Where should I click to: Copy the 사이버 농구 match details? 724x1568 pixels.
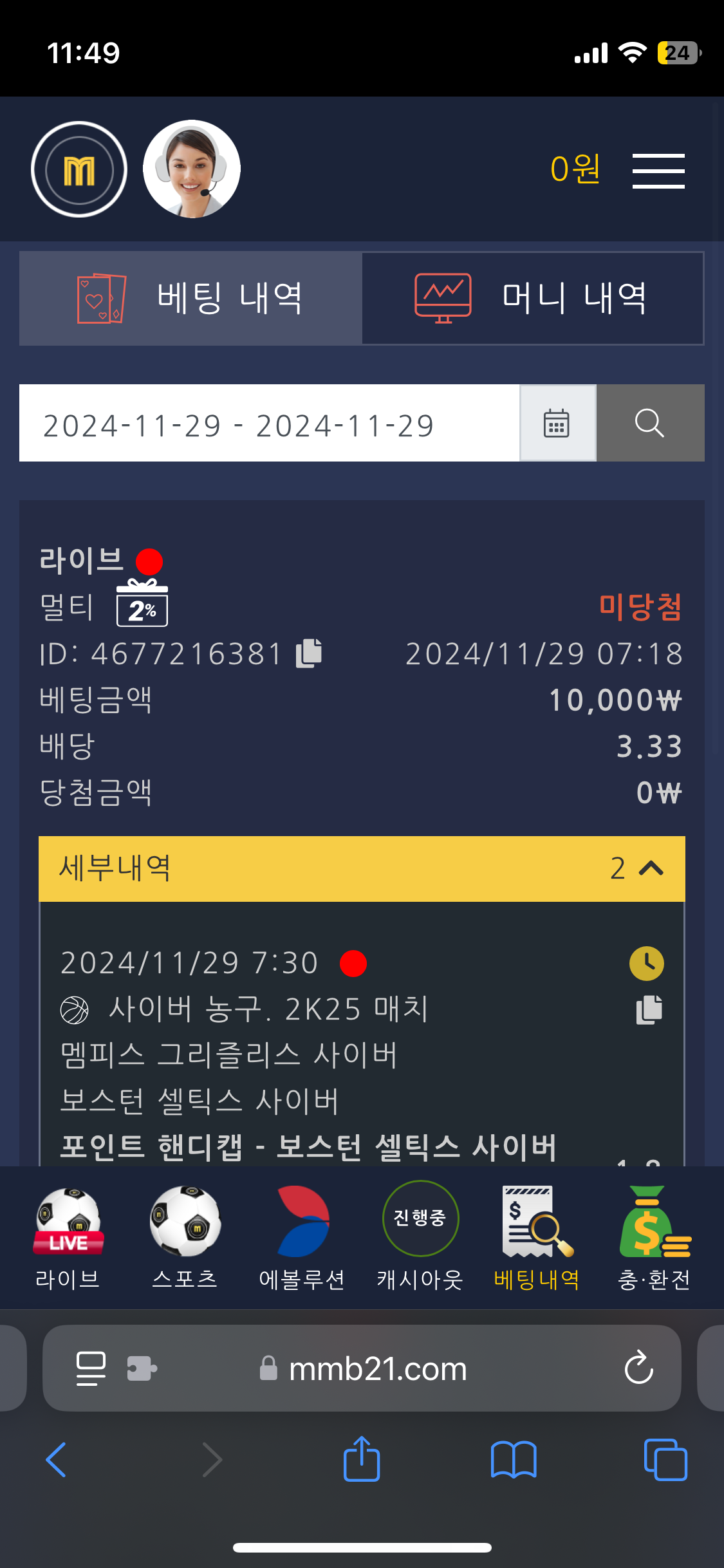pos(649,1009)
